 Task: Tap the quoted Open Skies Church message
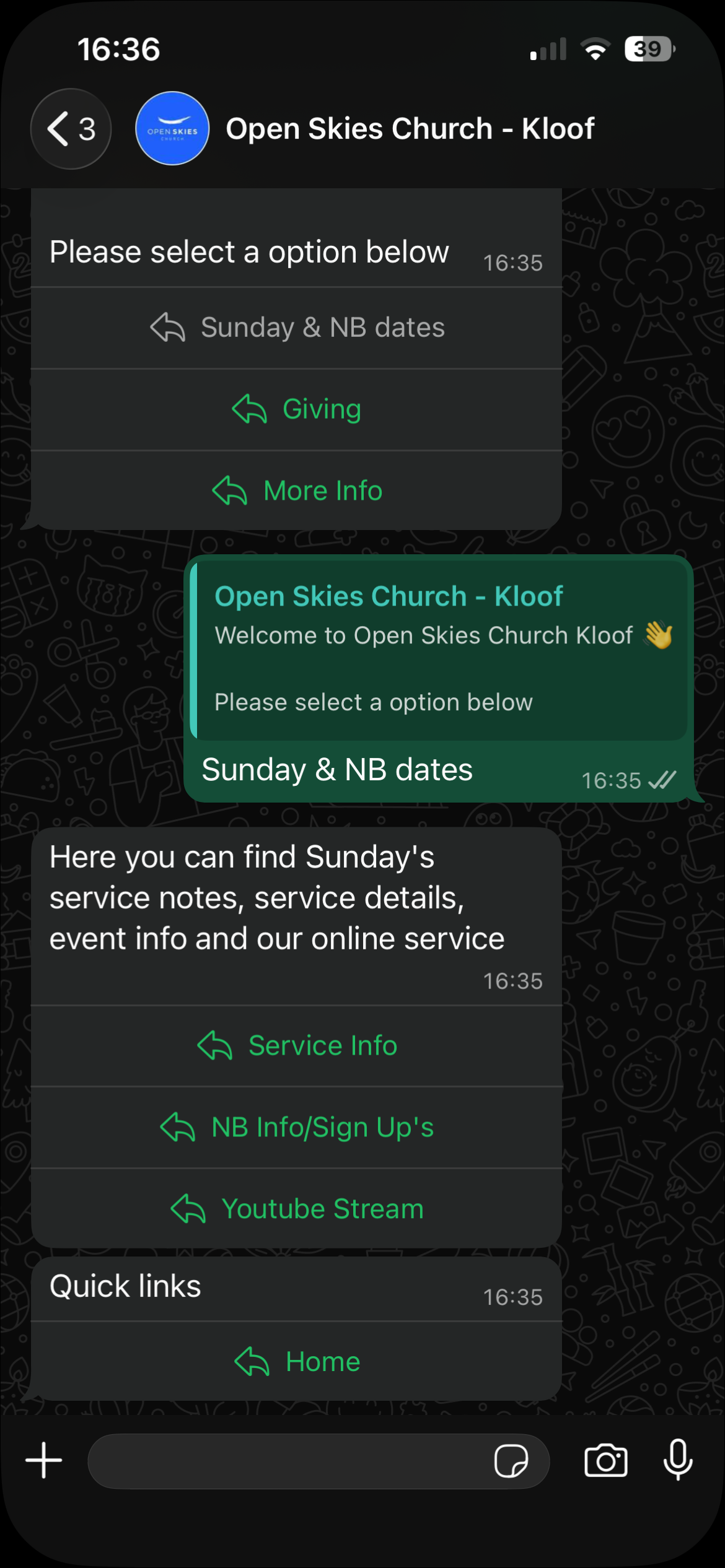pyautogui.click(x=441, y=648)
